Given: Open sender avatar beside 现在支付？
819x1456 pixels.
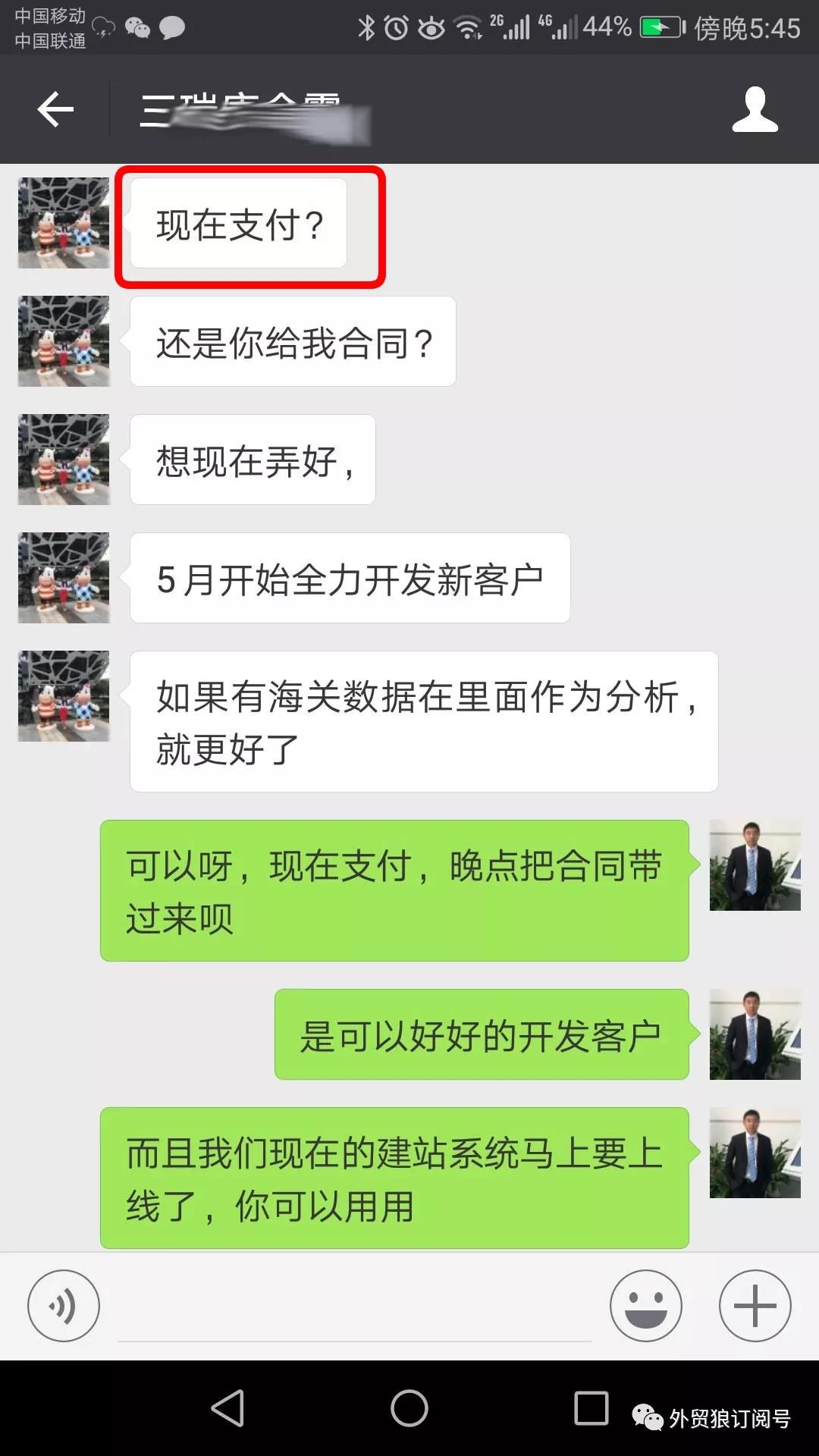Looking at the screenshot, I should pos(64,223).
